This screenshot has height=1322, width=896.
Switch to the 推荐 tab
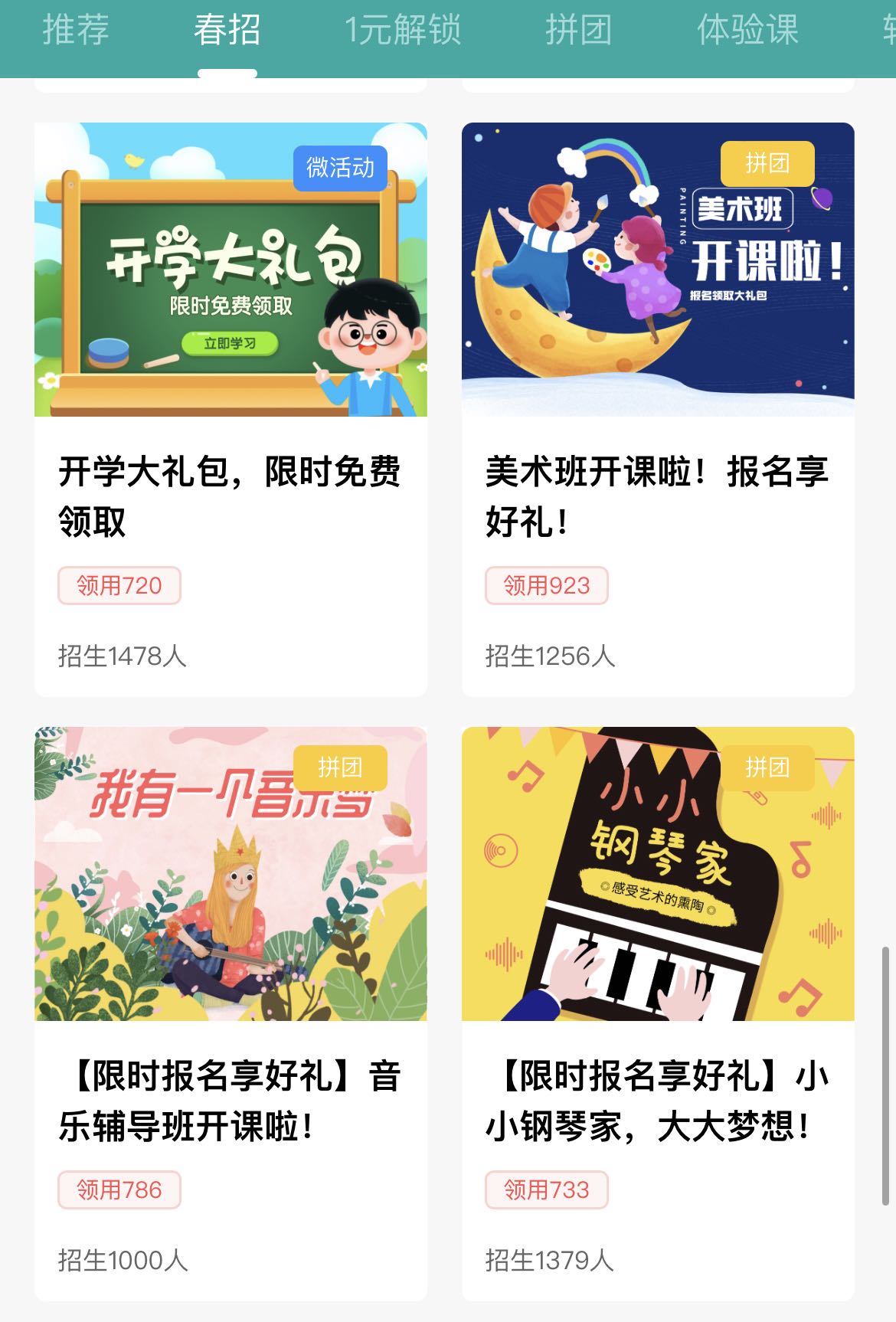click(x=76, y=31)
